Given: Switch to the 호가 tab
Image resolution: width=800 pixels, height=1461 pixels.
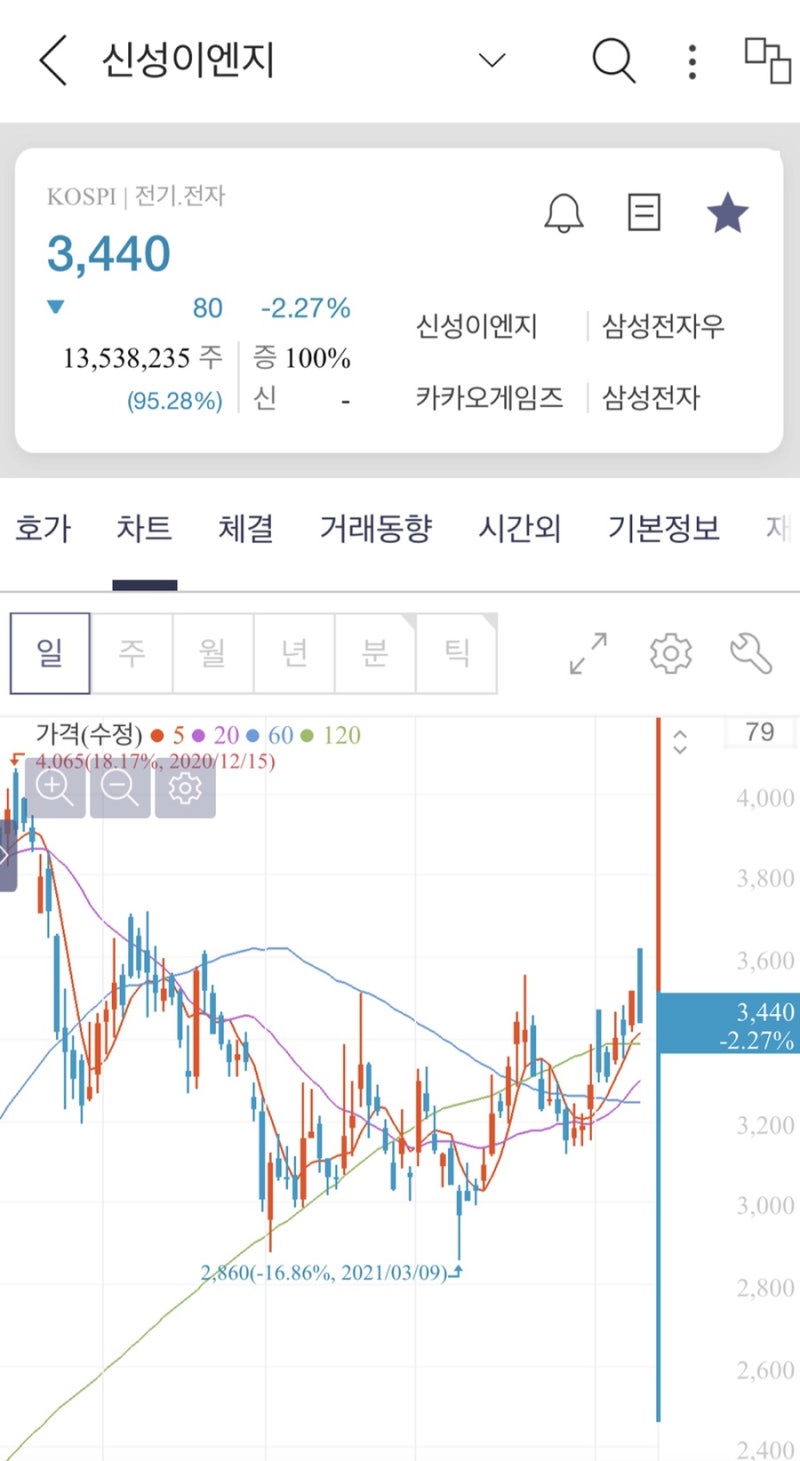Looking at the screenshot, I should 40,529.
